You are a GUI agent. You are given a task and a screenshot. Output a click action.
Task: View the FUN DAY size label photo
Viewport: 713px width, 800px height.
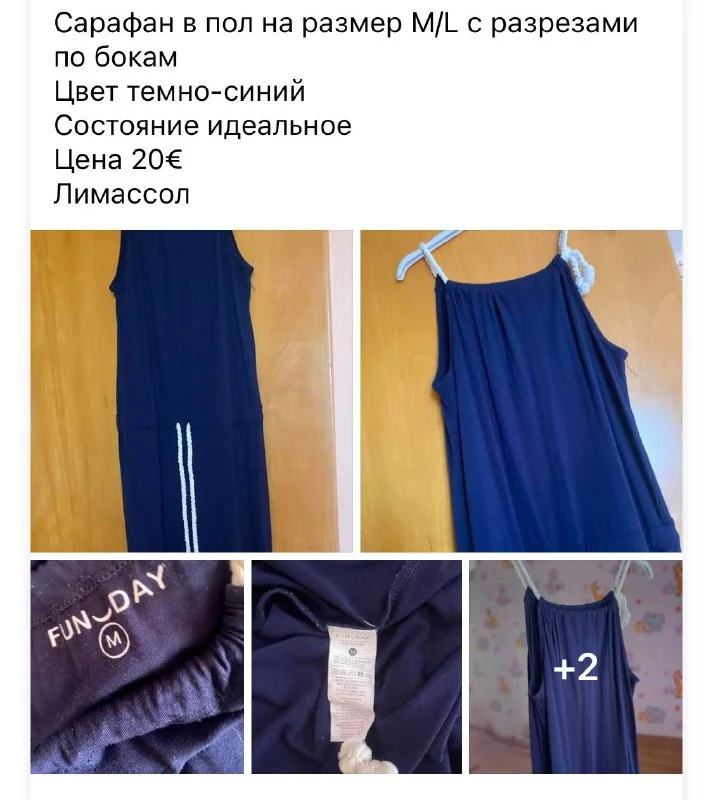(137, 666)
